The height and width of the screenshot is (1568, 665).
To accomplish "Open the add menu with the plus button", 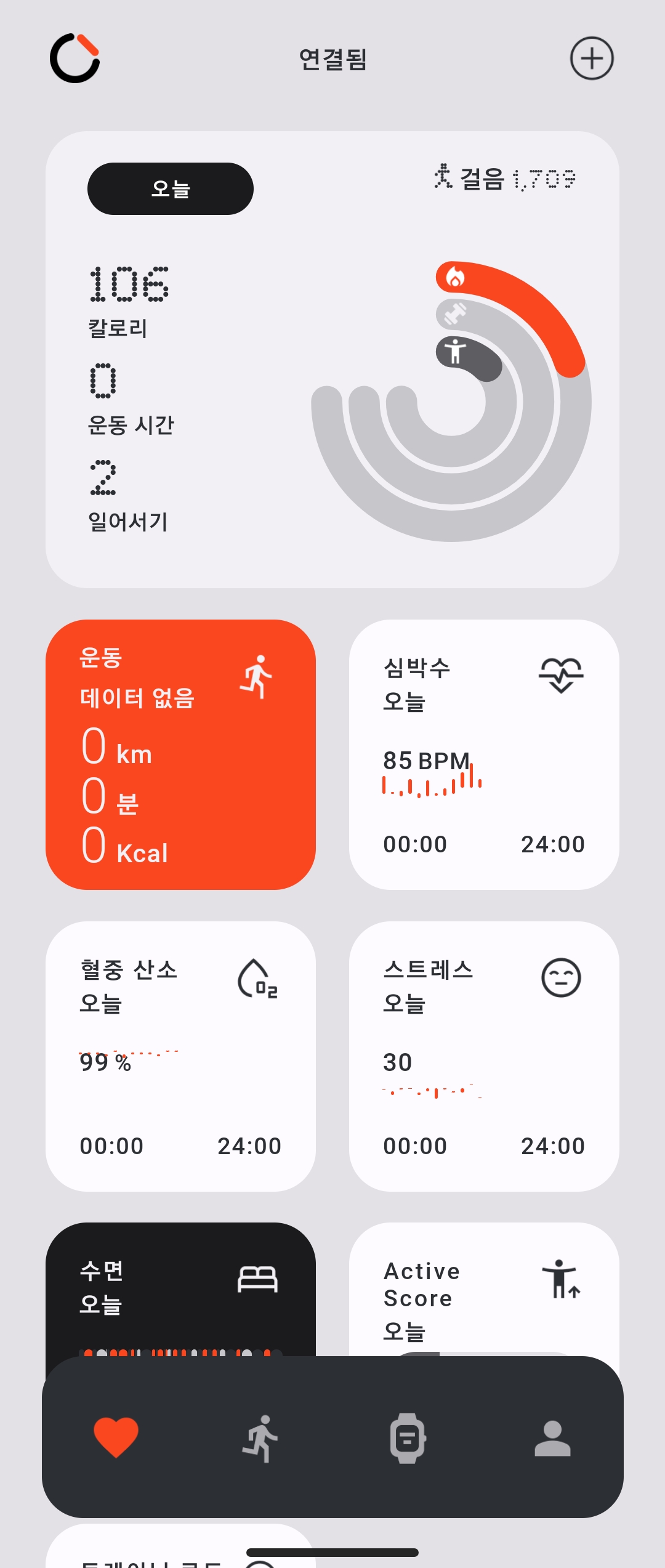I will pyautogui.click(x=592, y=58).
